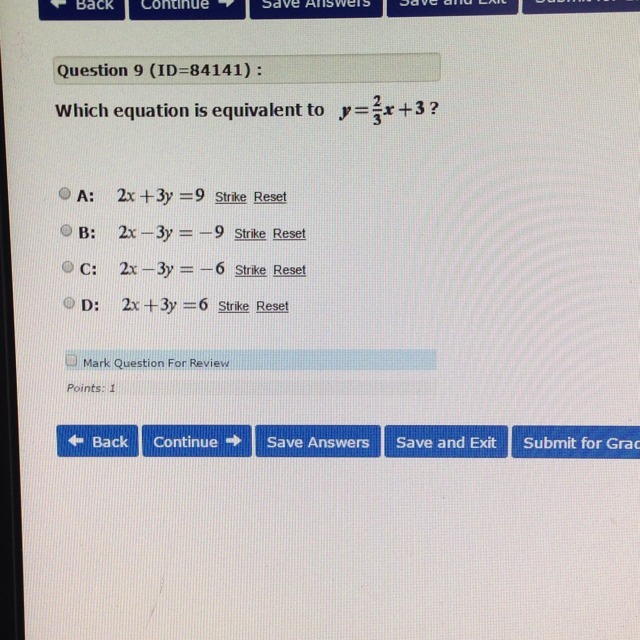The height and width of the screenshot is (640, 640).
Task: Strike out answer option C
Action: pos(251,270)
